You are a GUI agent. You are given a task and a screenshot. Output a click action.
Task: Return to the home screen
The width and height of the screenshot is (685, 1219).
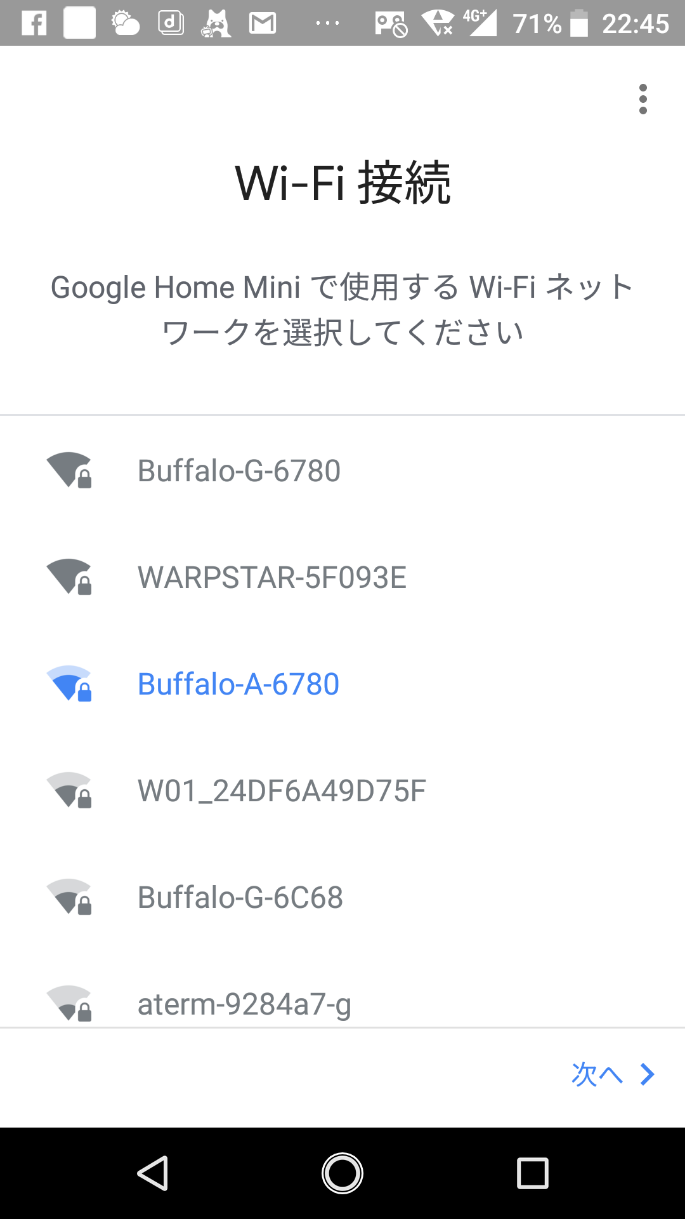click(342, 1173)
